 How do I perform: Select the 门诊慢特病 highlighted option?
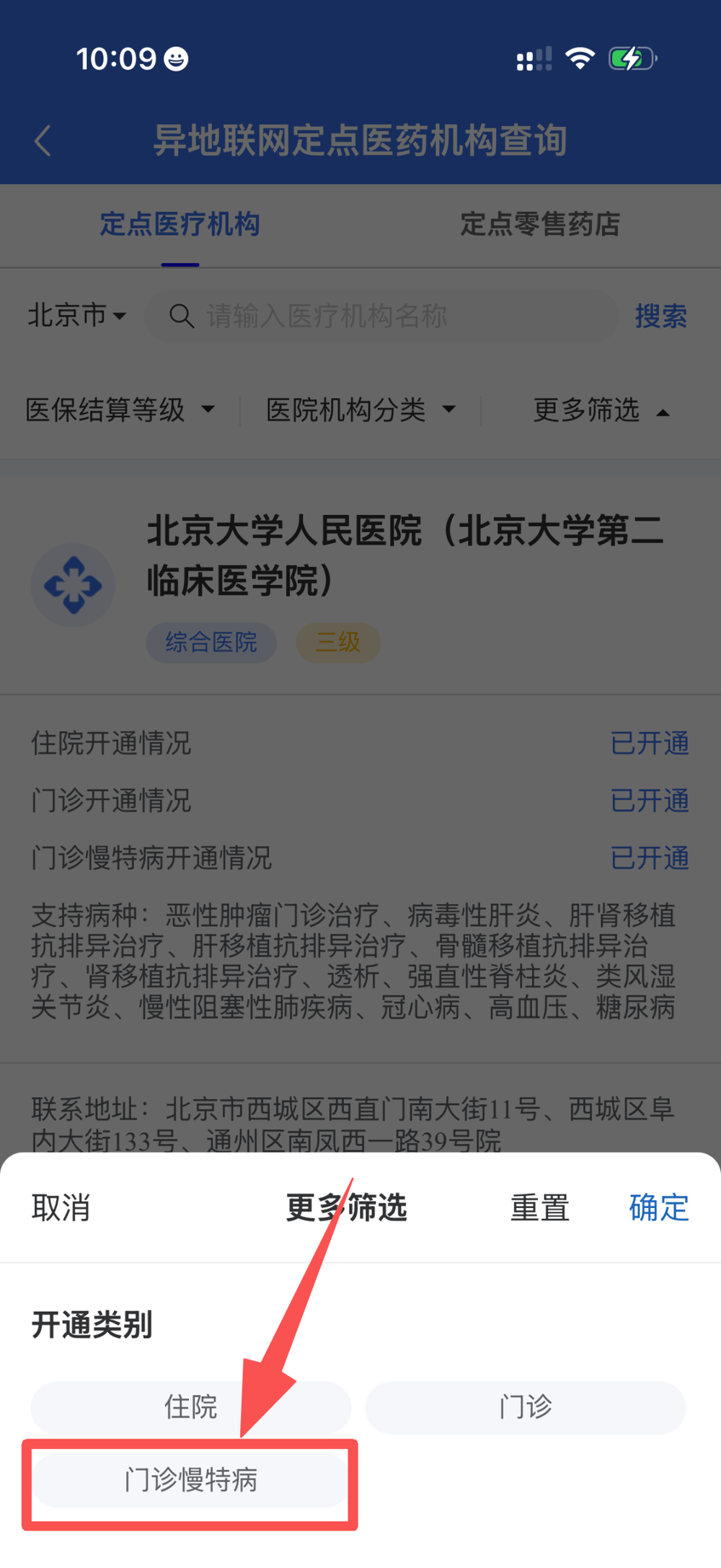click(190, 1482)
